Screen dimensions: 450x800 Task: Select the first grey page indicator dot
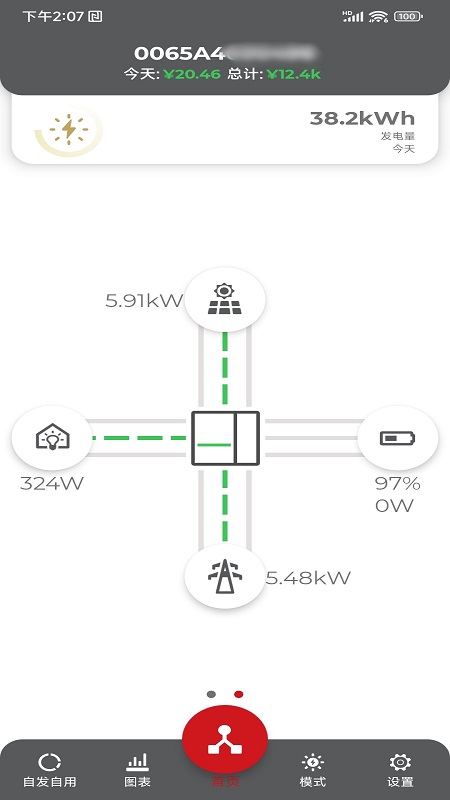pos(211,694)
